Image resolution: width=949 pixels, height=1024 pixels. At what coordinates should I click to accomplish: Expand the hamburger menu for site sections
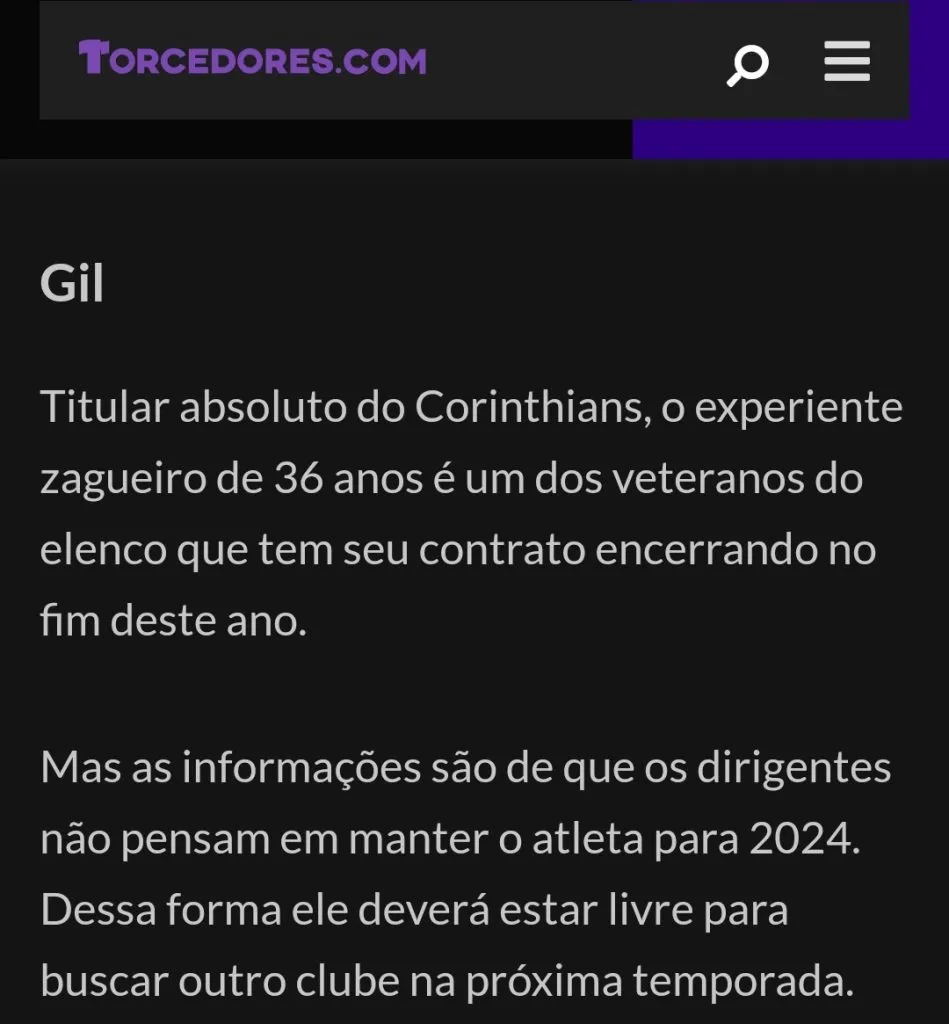tap(846, 61)
